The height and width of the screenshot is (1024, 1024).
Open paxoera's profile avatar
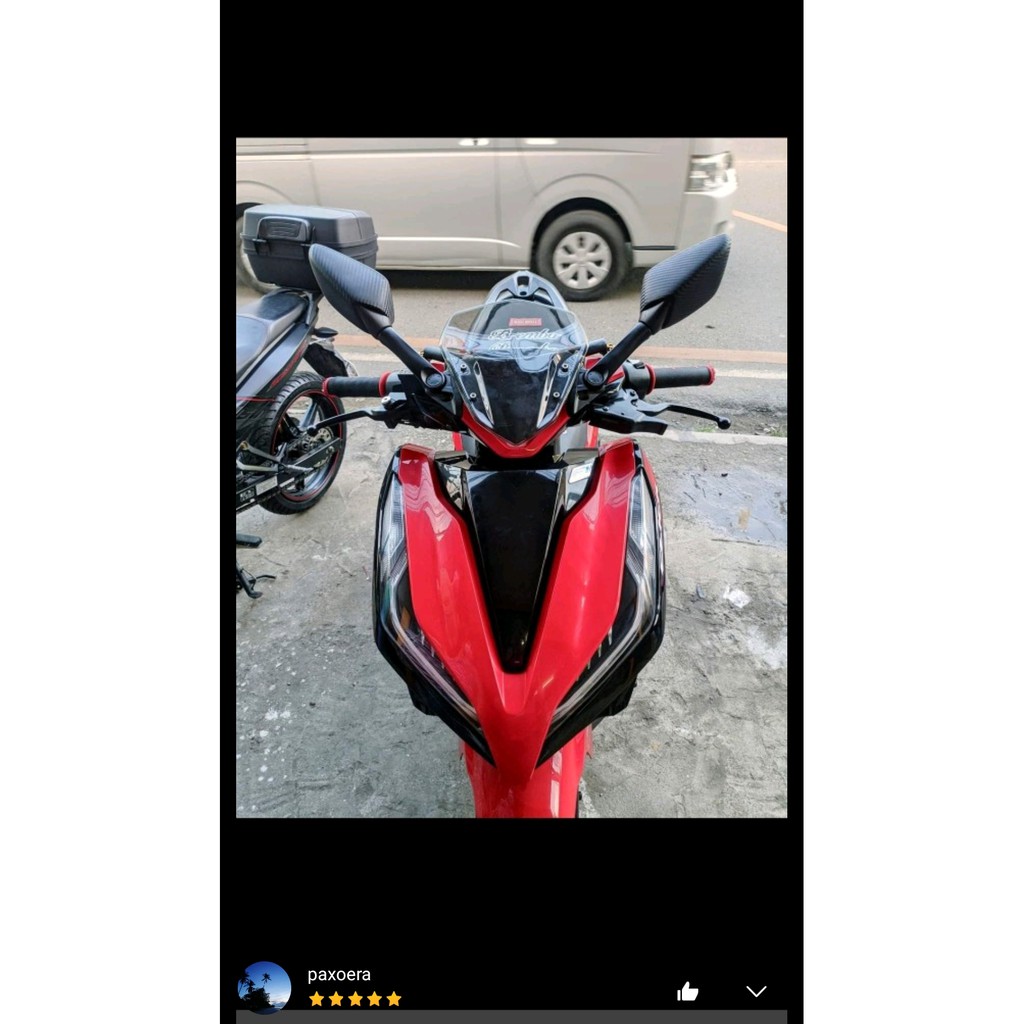265,987
